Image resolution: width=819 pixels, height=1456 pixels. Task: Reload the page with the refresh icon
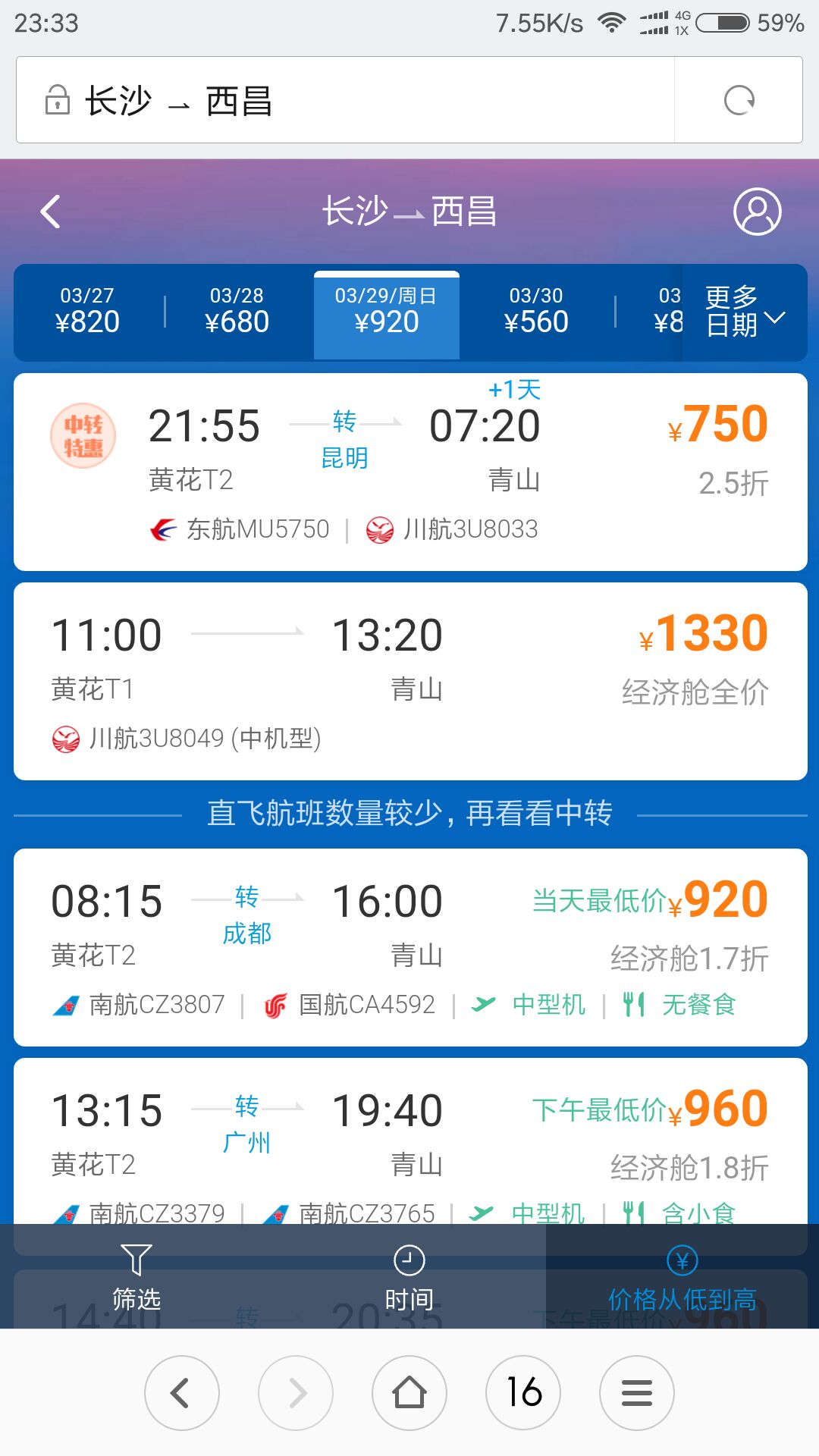[x=739, y=100]
